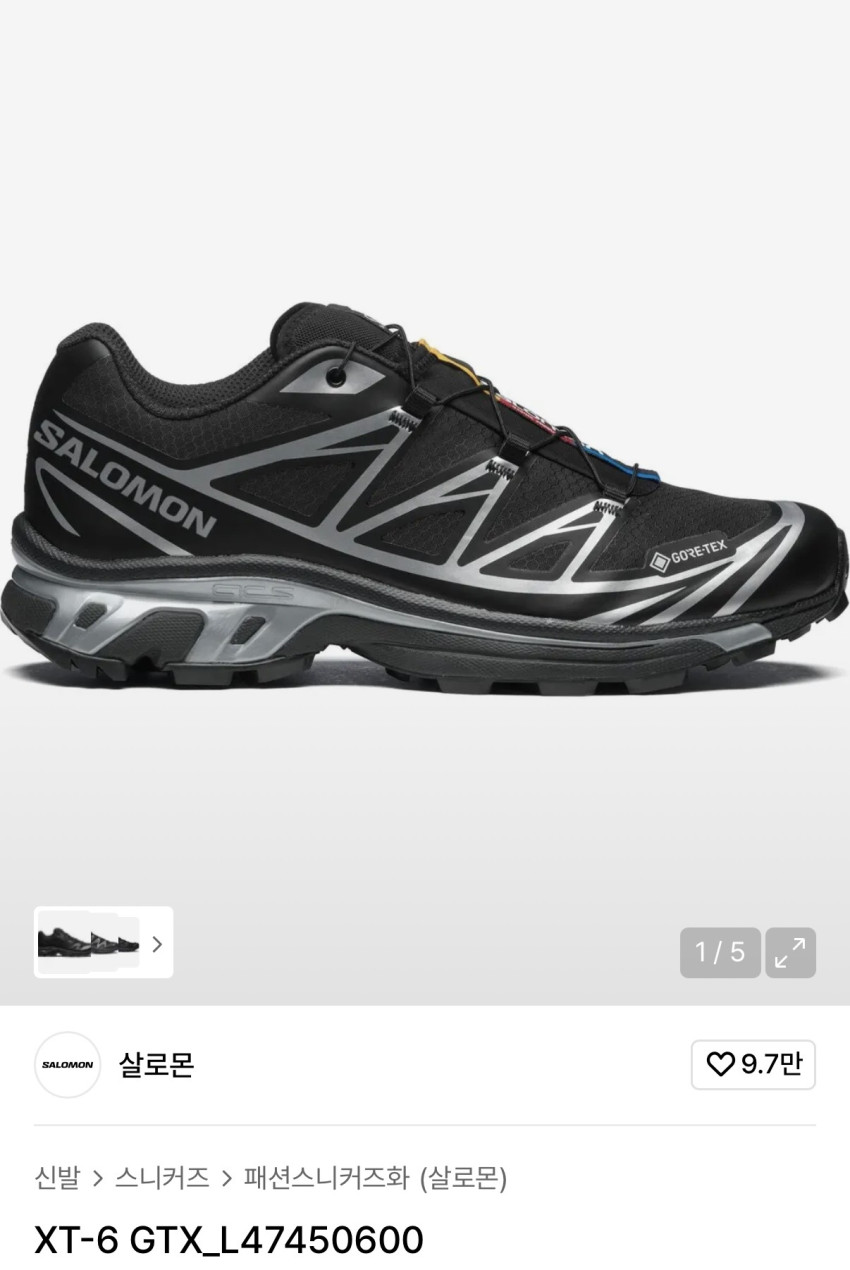
Task: Go to the 스니커즈 category
Action: point(162,1178)
